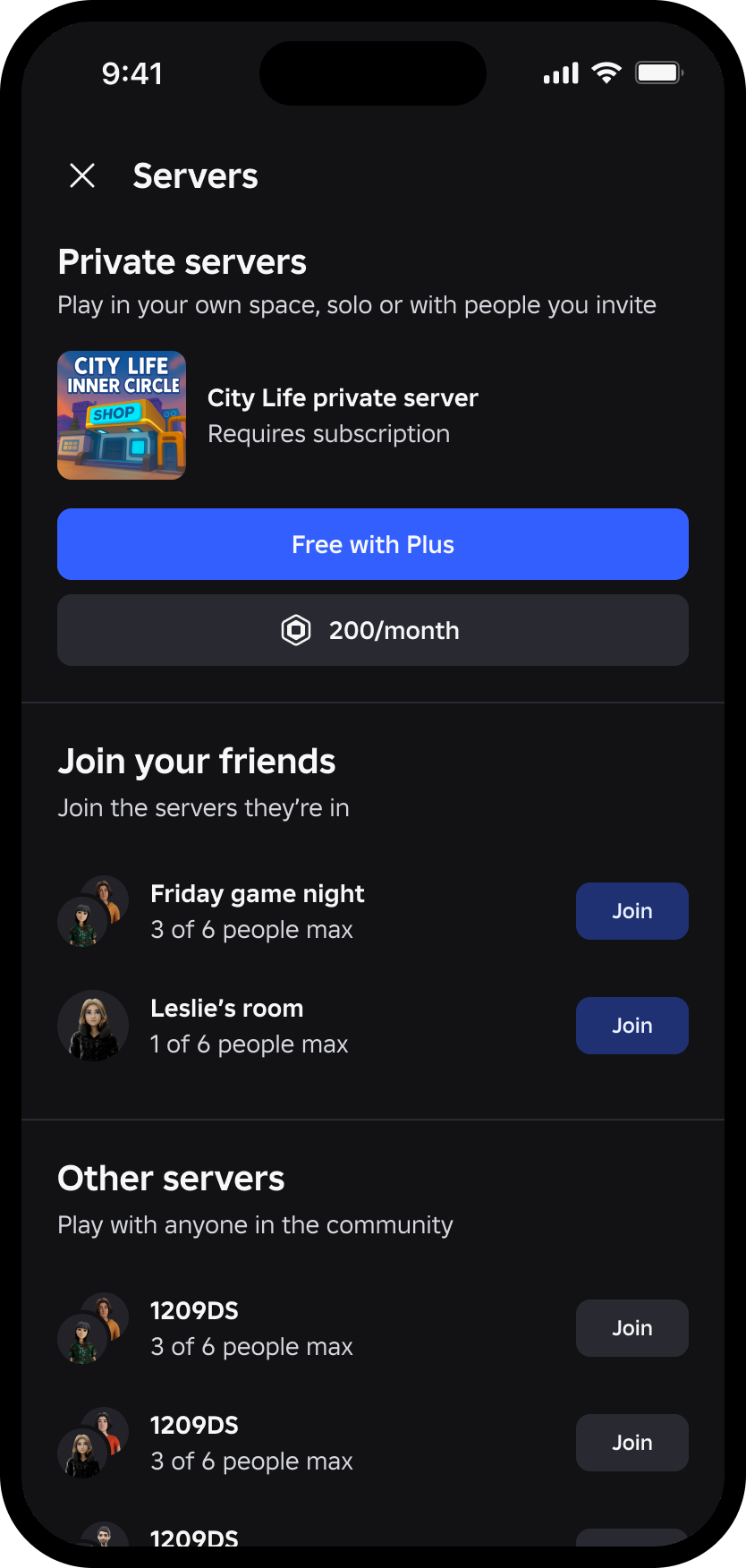Image resolution: width=746 pixels, height=1568 pixels.
Task: Select the Free with Plus option
Action: tap(373, 544)
